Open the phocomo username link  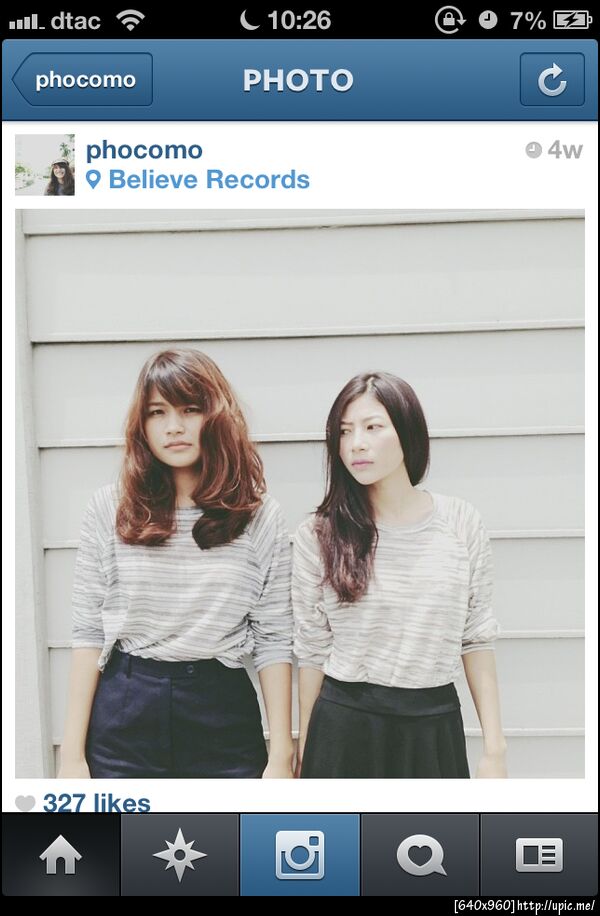click(x=144, y=150)
